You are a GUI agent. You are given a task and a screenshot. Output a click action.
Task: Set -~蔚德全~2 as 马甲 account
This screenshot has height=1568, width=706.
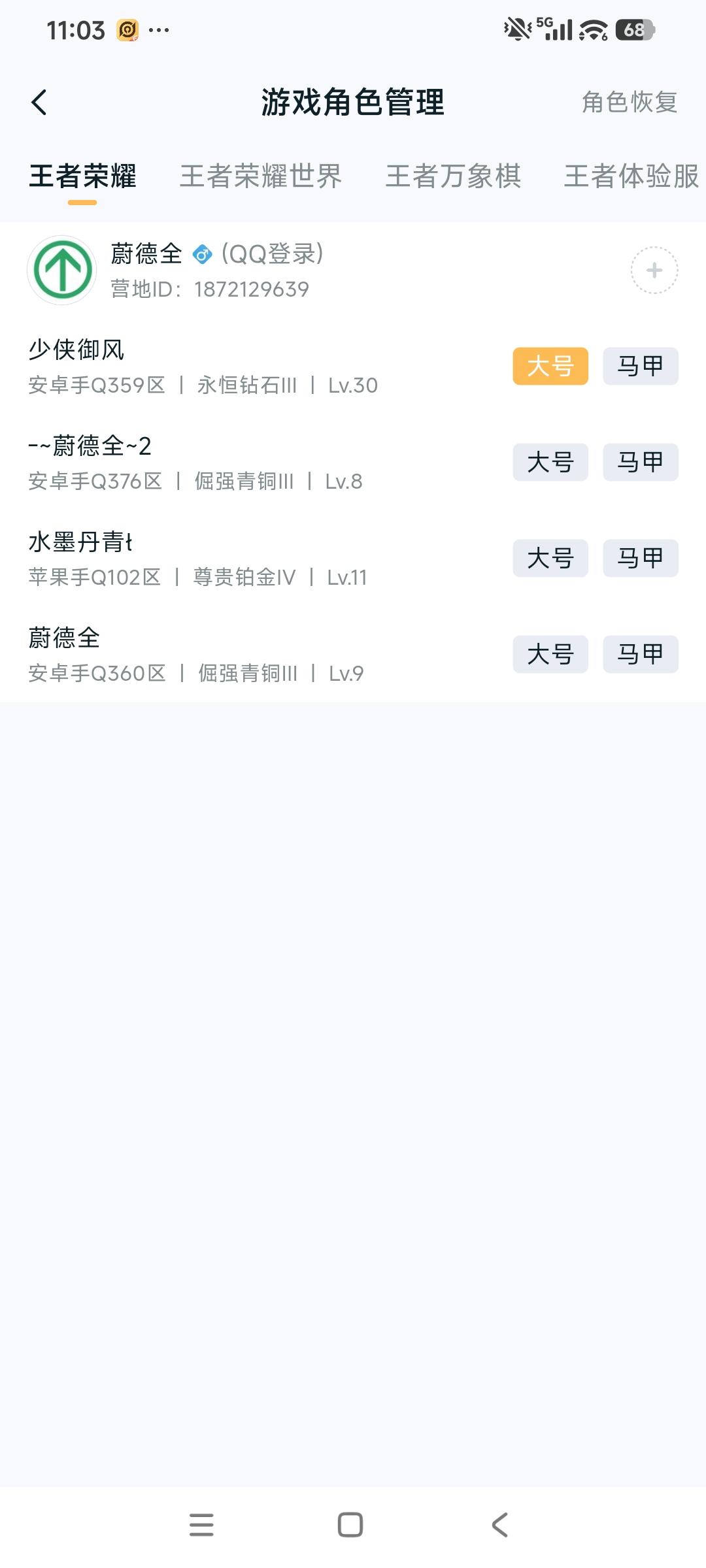(639, 463)
